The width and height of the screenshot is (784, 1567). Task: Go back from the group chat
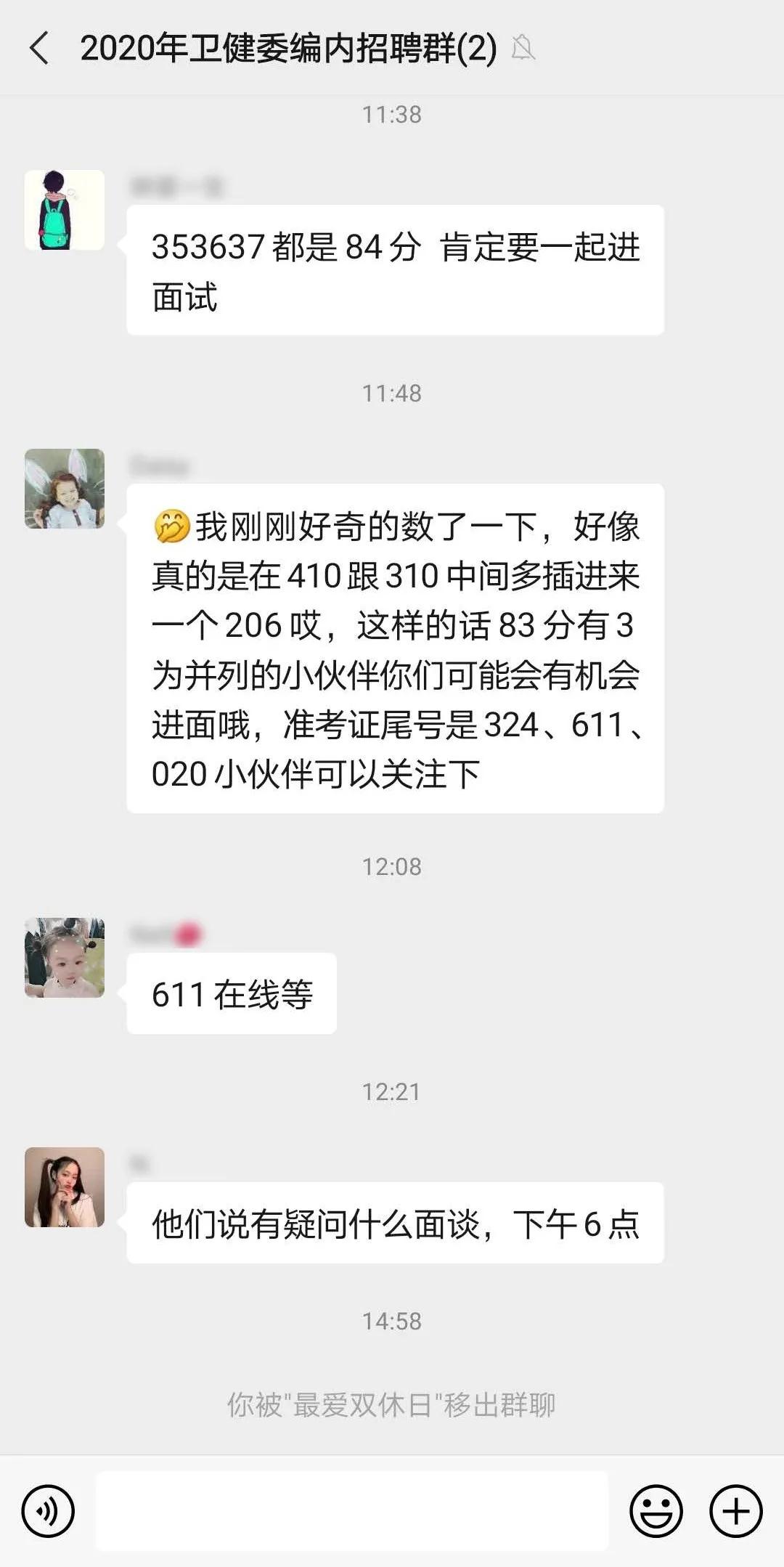(x=40, y=49)
